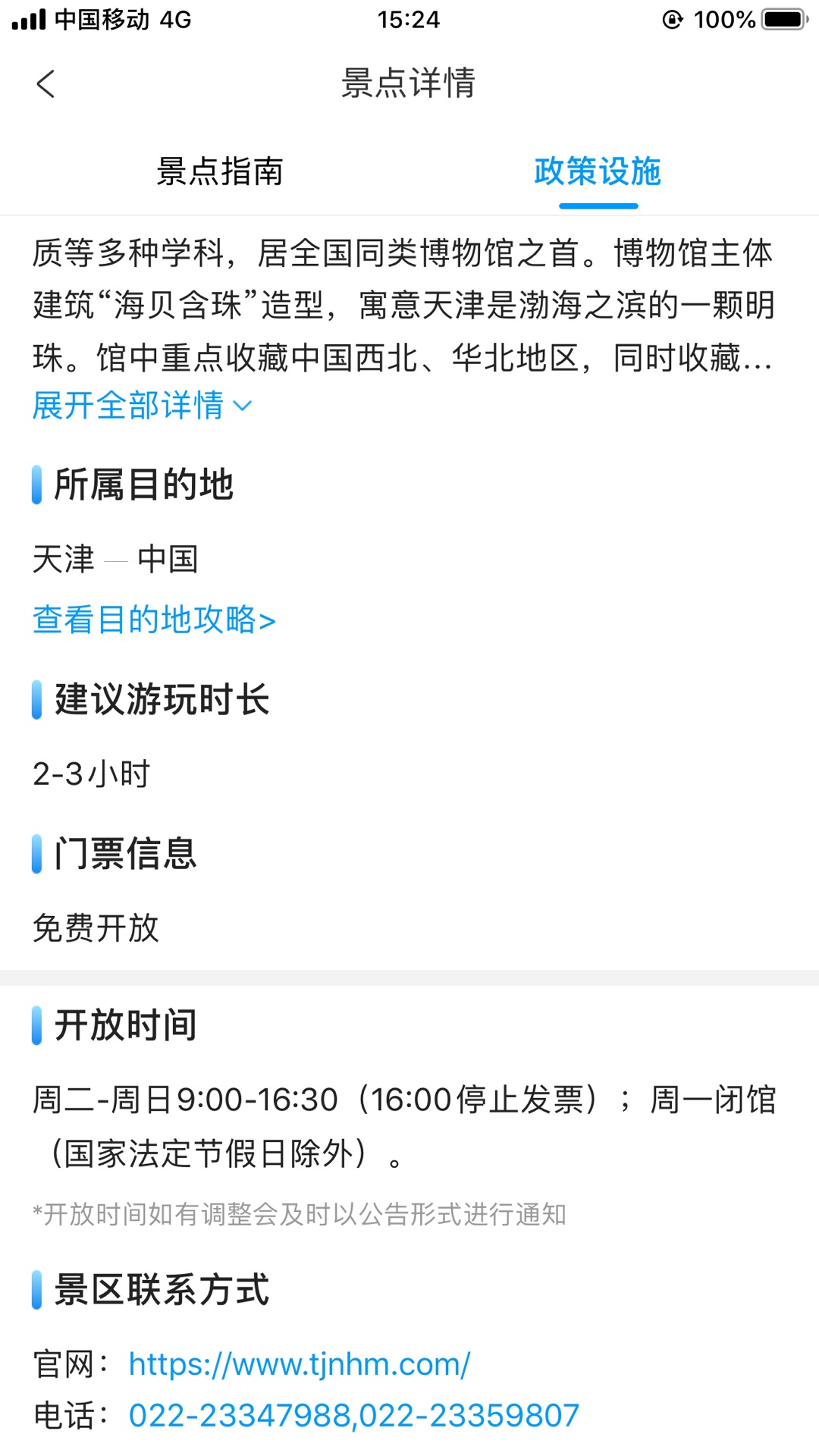819x1456 pixels.
Task: Call the phone number 022-23347988
Action: (240, 1416)
